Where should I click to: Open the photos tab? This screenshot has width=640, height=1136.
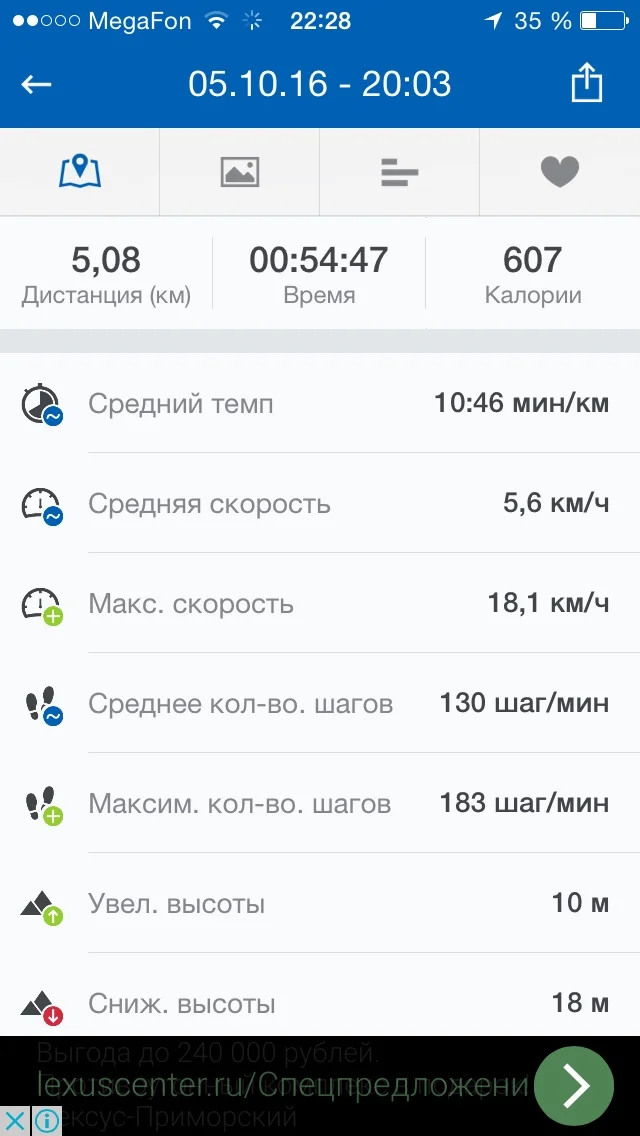[x=240, y=172]
